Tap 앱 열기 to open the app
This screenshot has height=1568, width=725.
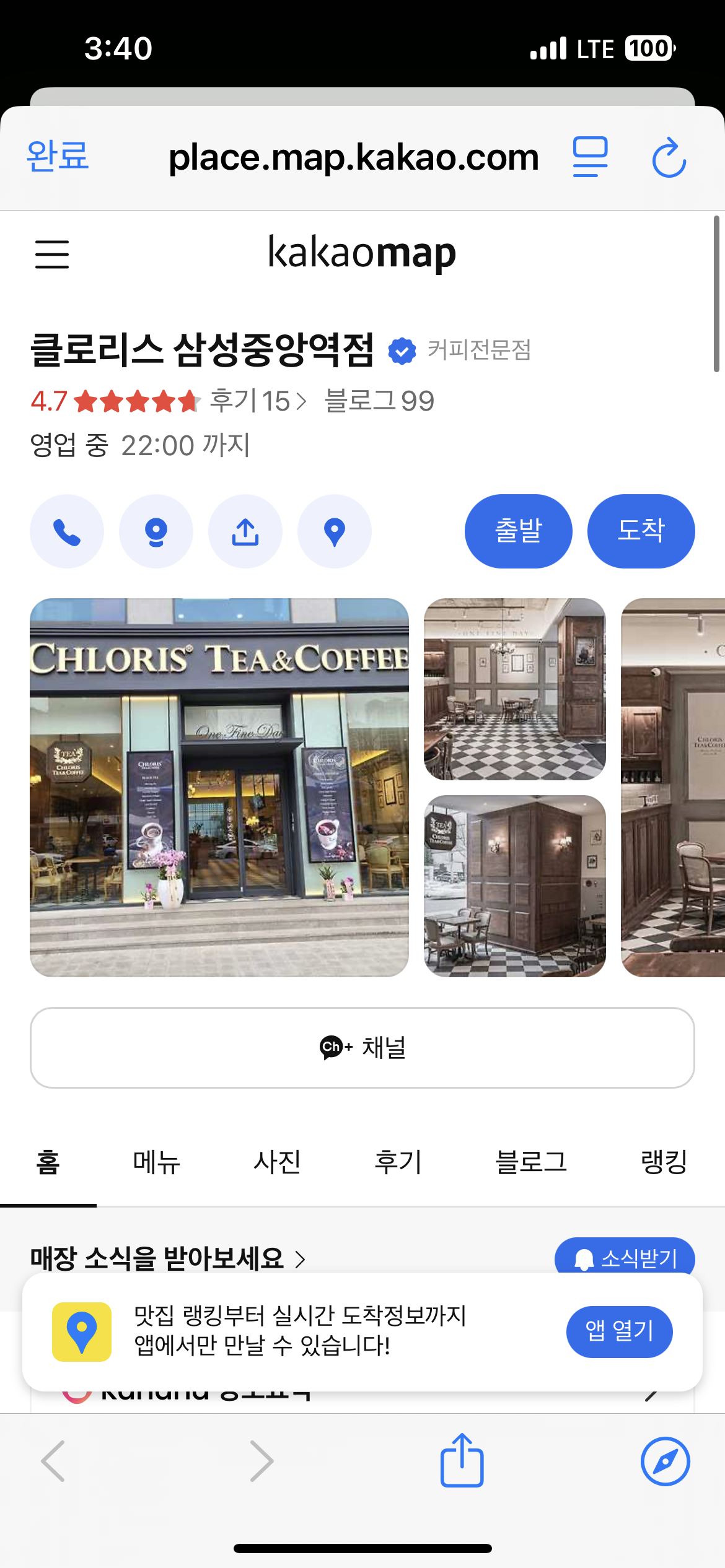[x=619, y=1331]
